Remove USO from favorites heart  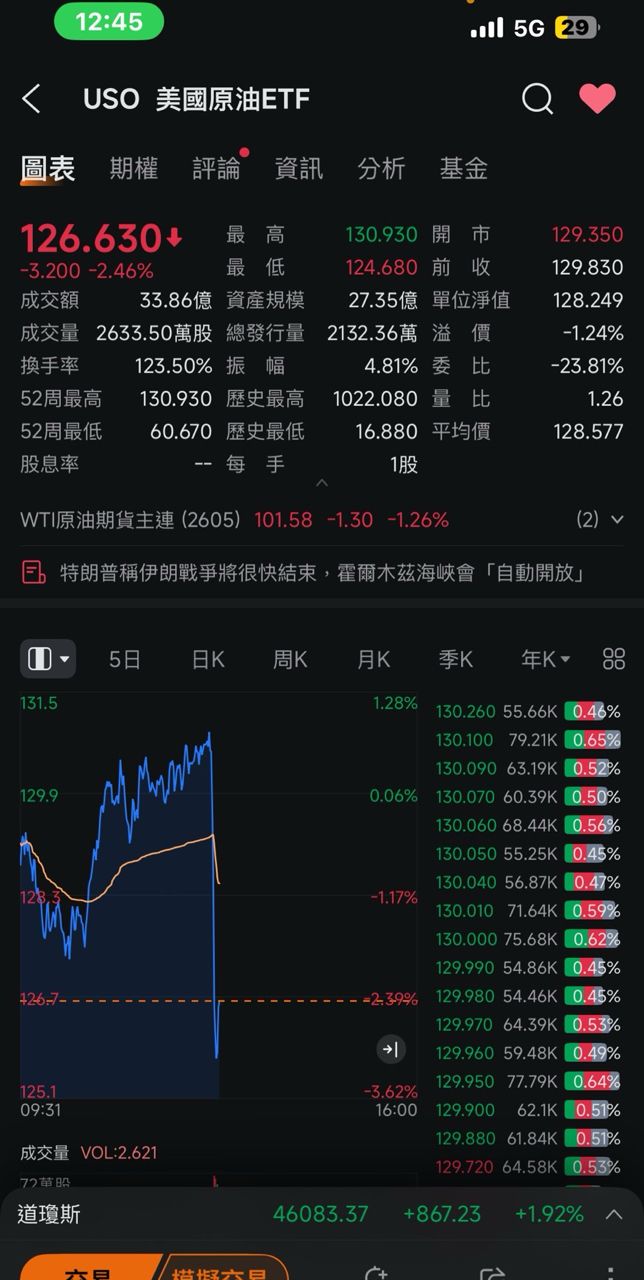(597, 99)
